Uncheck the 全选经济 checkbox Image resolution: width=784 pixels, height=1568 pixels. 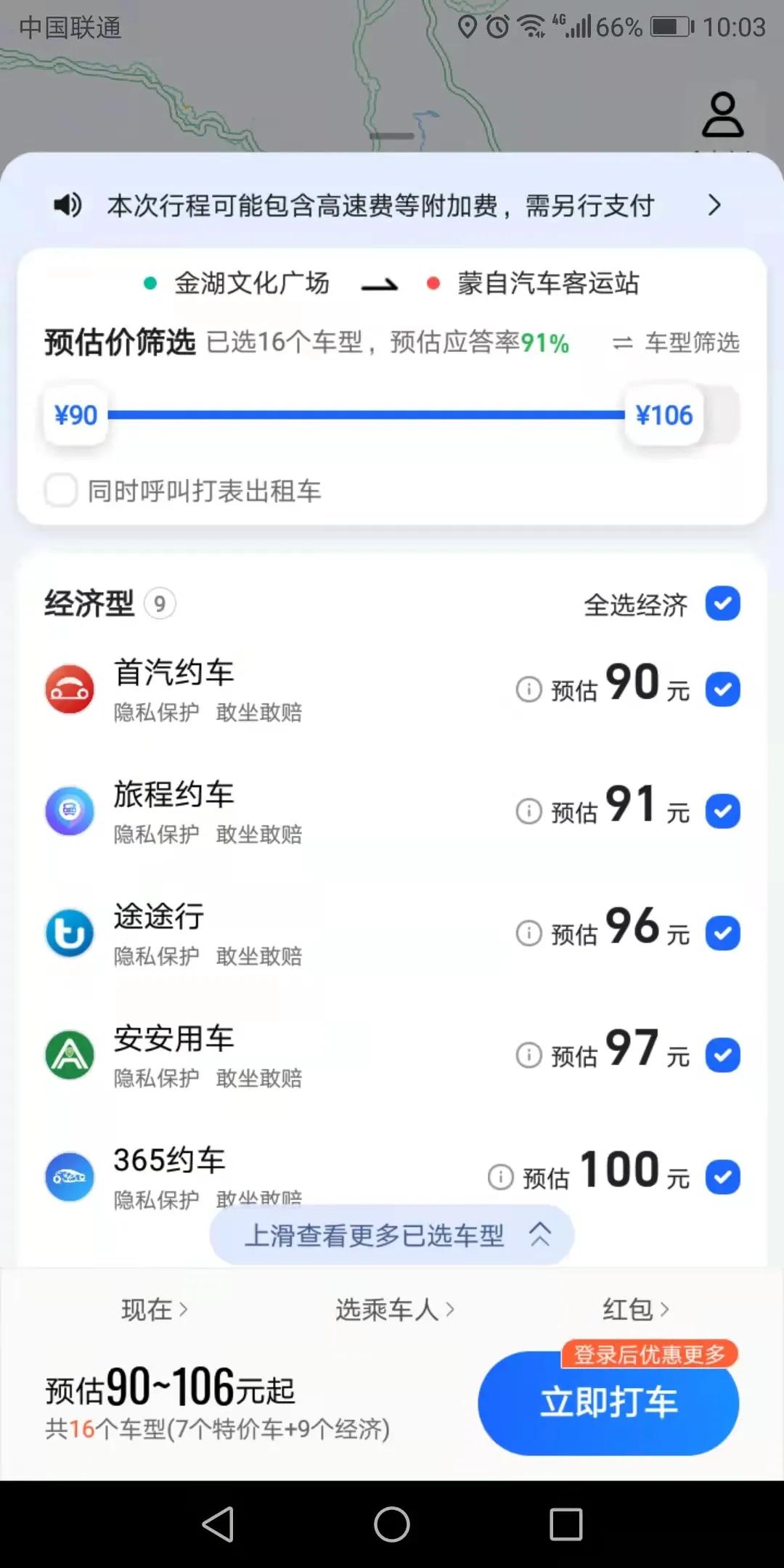(x=722, y=603)
